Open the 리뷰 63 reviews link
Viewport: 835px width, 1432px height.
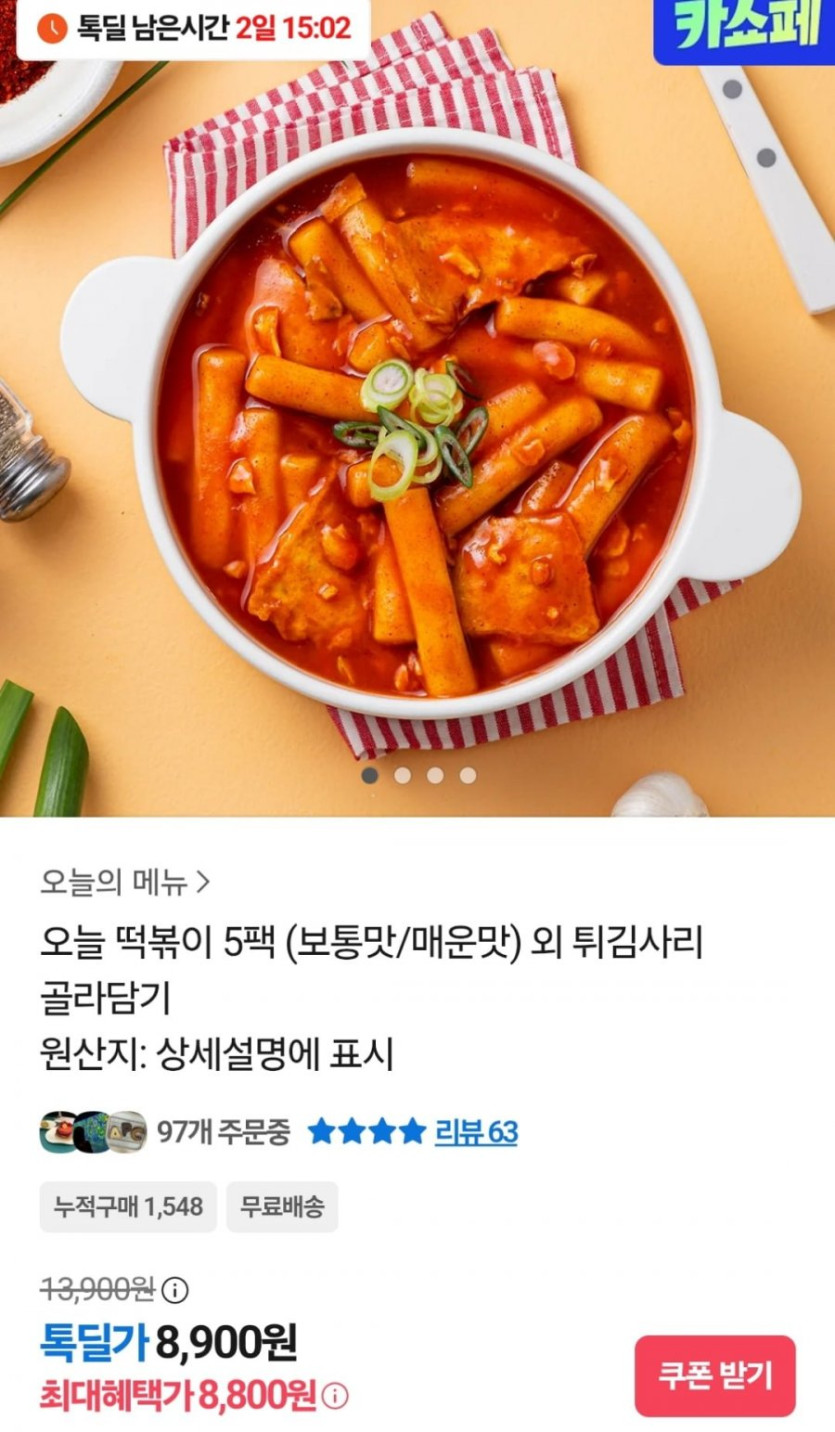click(475, 1132)
